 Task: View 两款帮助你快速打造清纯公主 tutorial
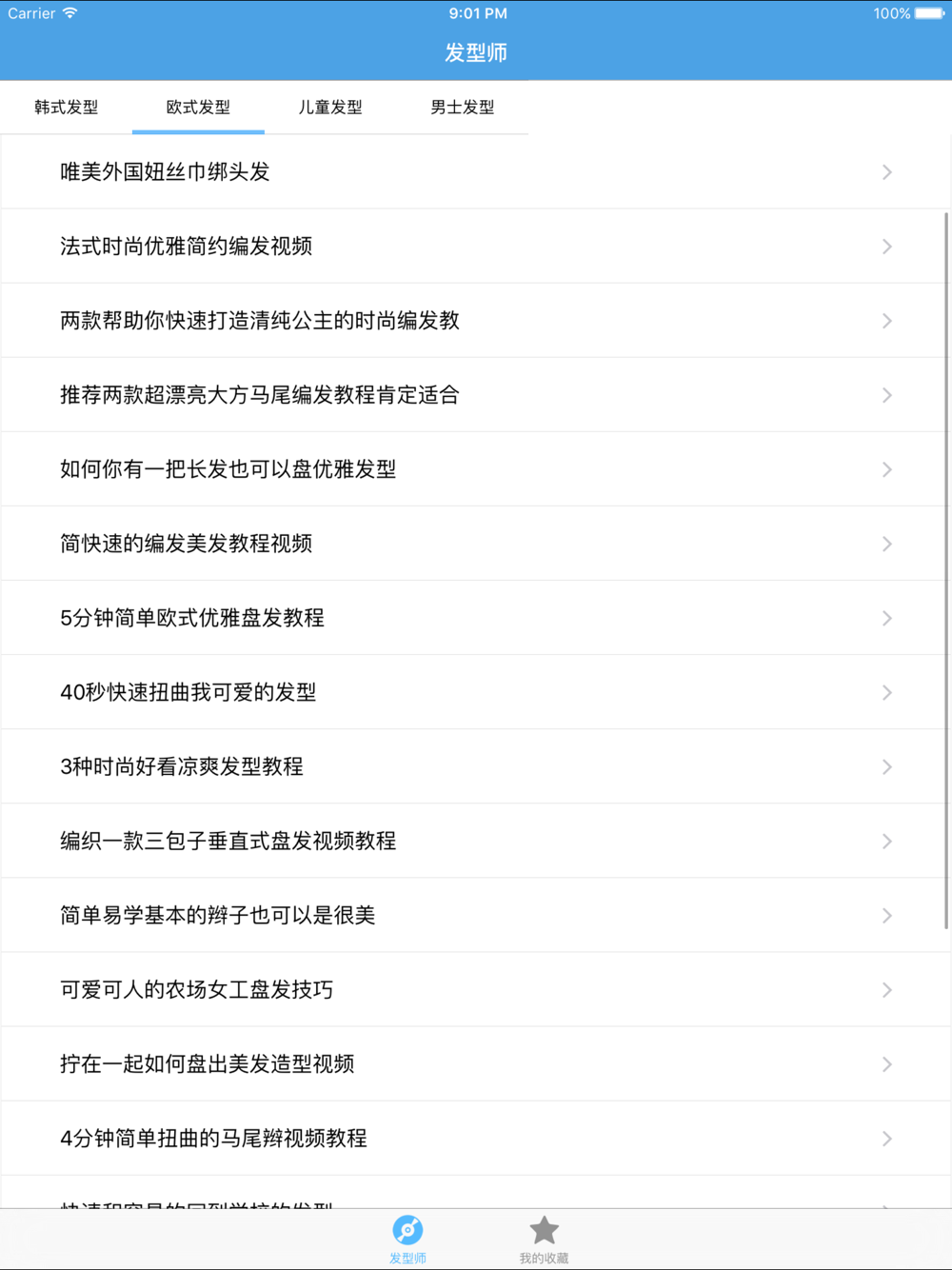[476, 320]
